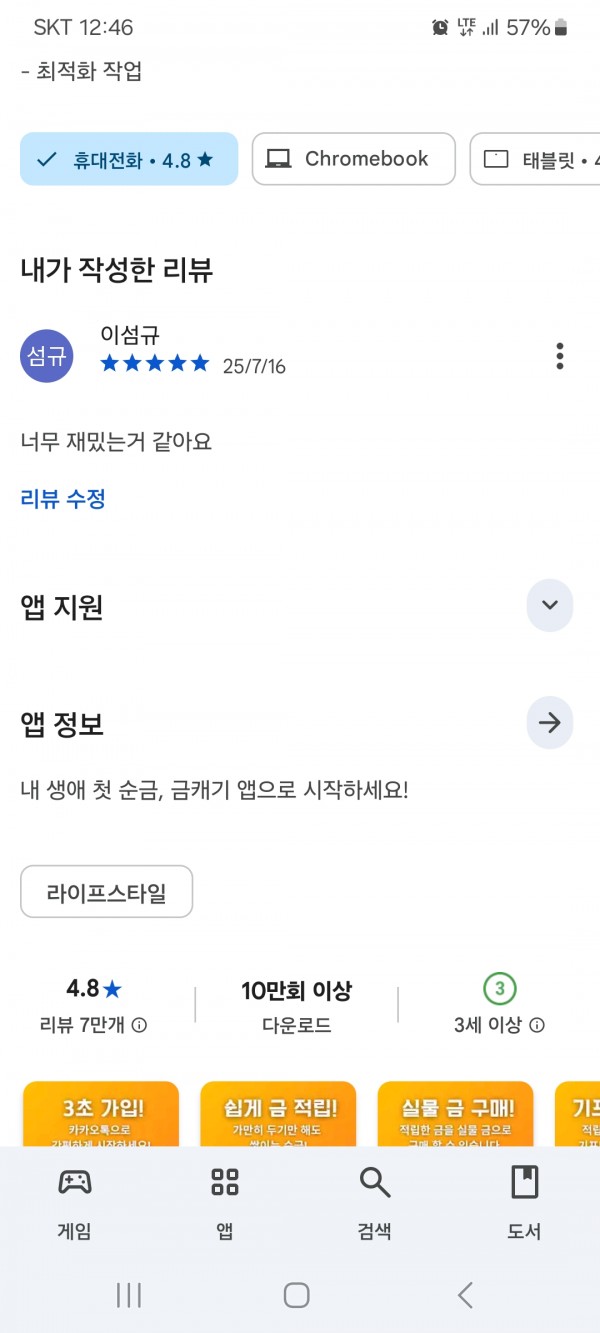
Task: Go to the 검색 tab
Action: [375, 1203]
